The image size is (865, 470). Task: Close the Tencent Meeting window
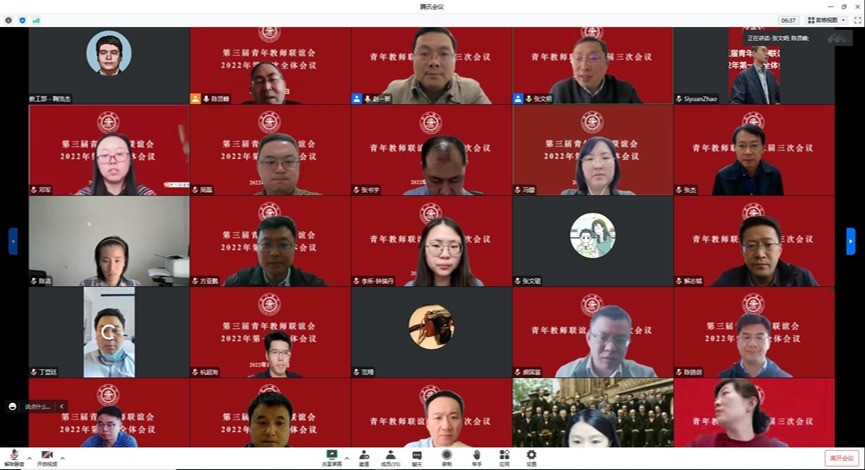(x=857, y=6)
